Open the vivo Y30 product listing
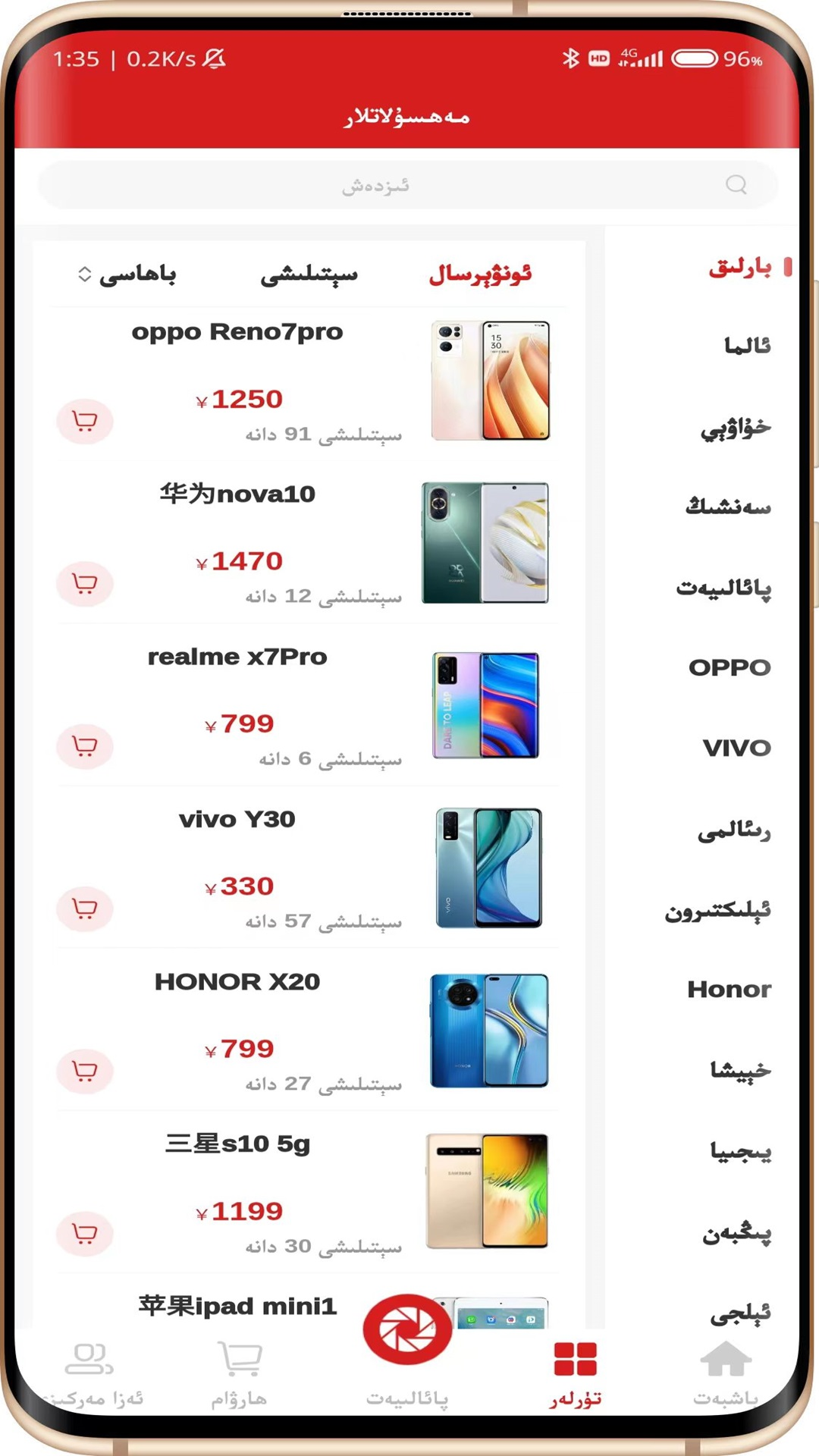The width and height of the screenshot is (819, 1456). (237, 820)
